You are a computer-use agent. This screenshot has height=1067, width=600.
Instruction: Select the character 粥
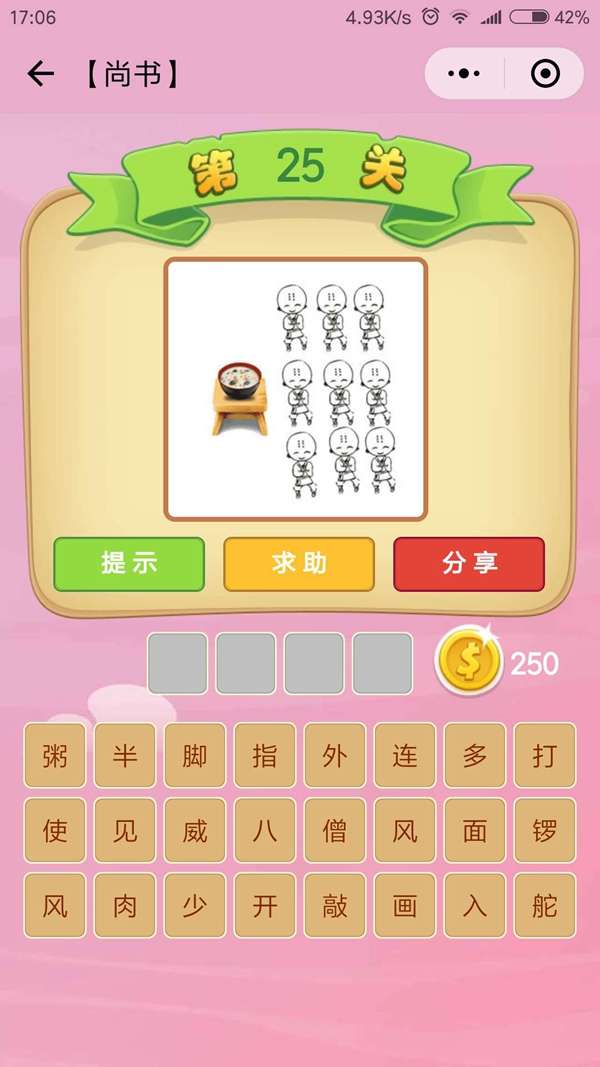tap(55, 756)
